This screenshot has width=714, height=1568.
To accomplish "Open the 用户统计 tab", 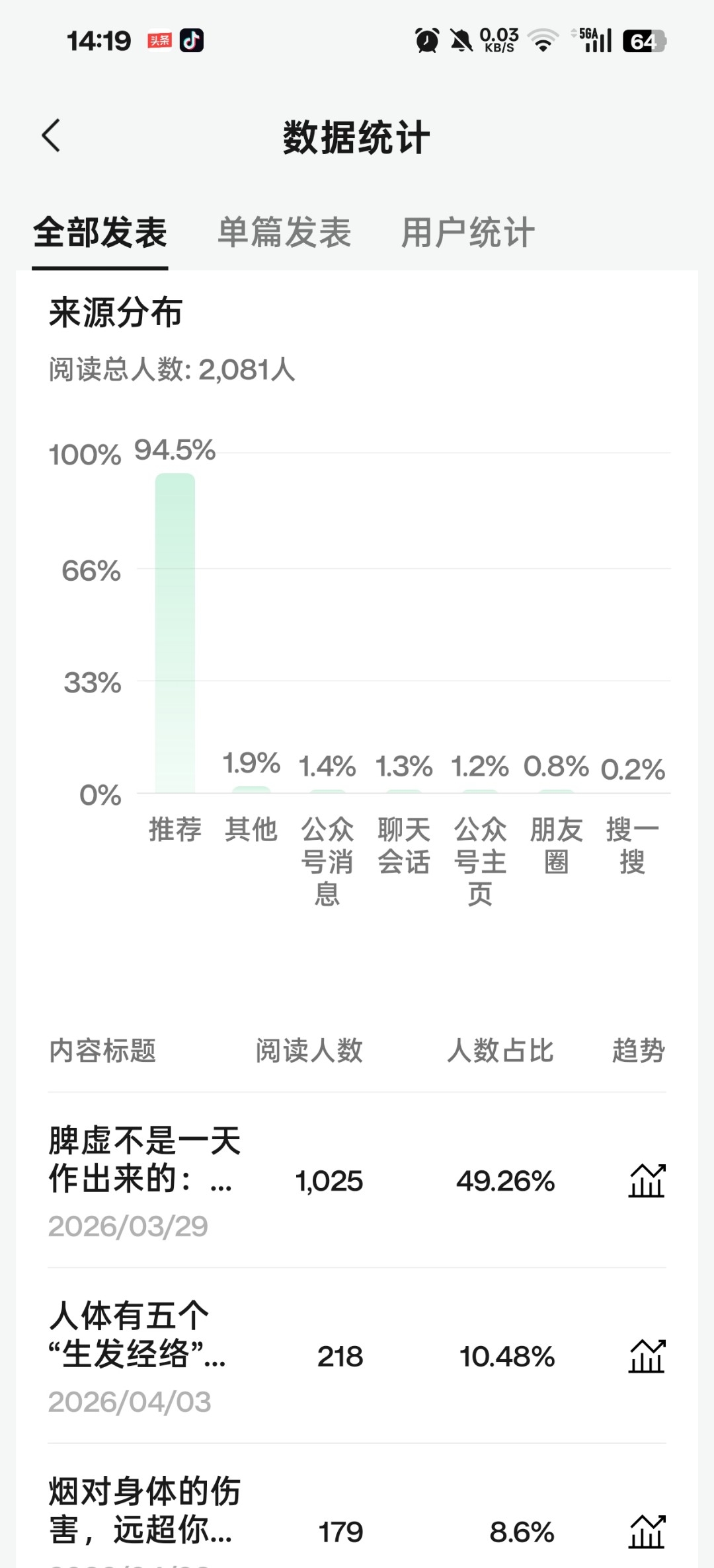I will pos(468,233).
